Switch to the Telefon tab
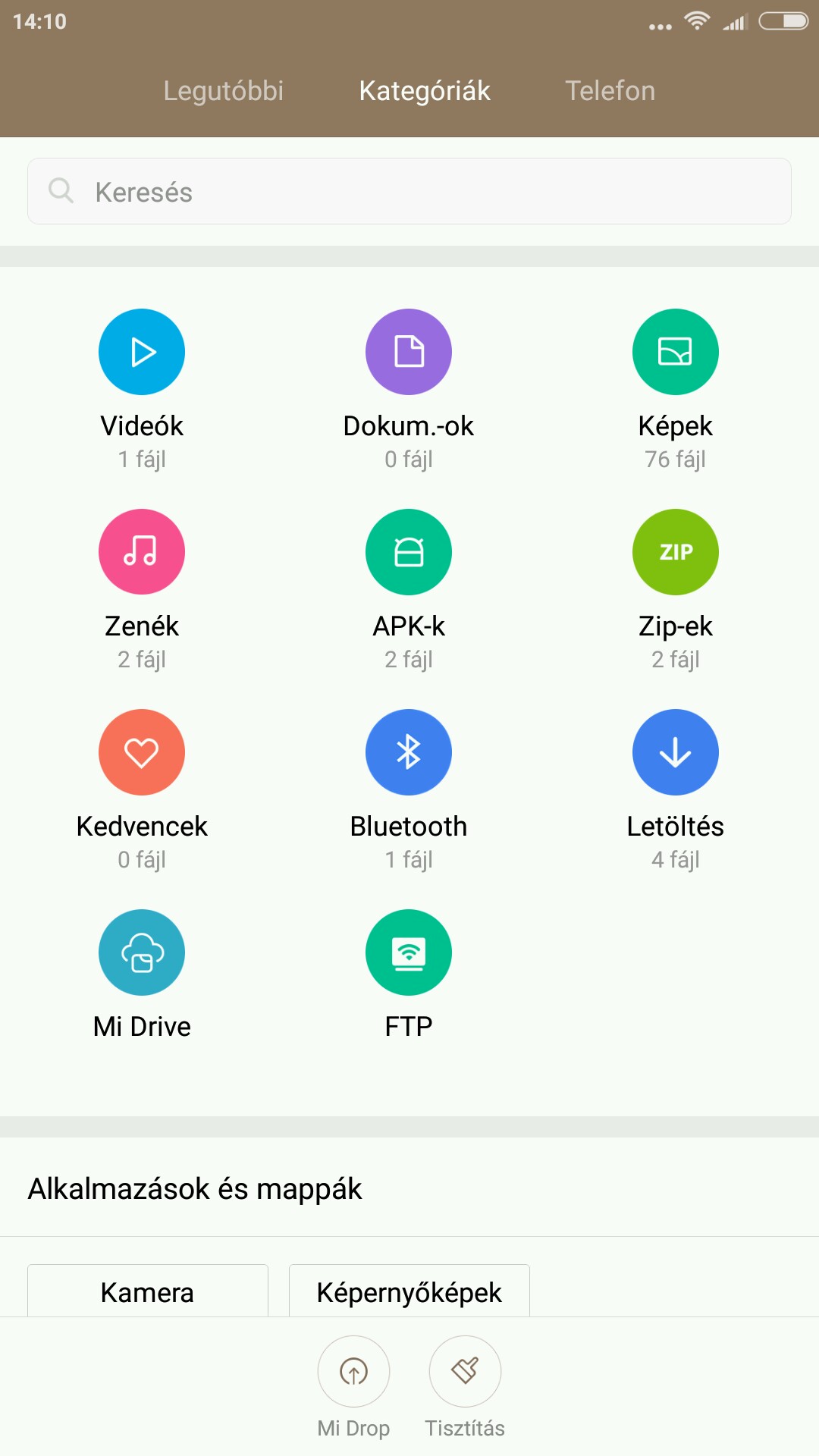 pos(610,91)
